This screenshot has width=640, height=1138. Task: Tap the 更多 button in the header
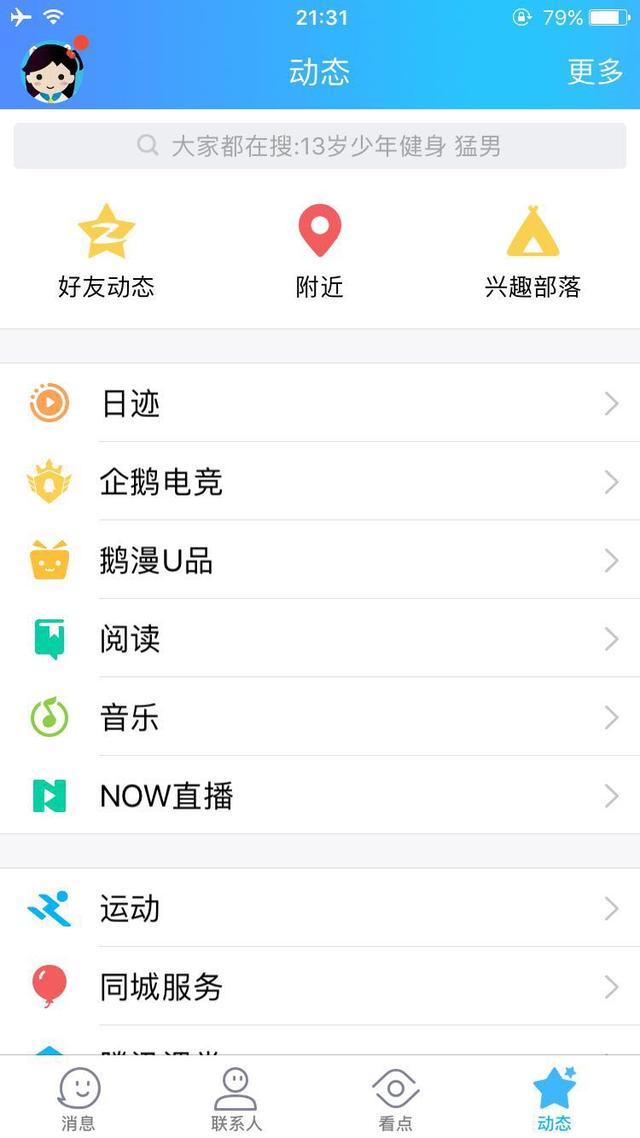pyautogui.click(x=595, y=72)
